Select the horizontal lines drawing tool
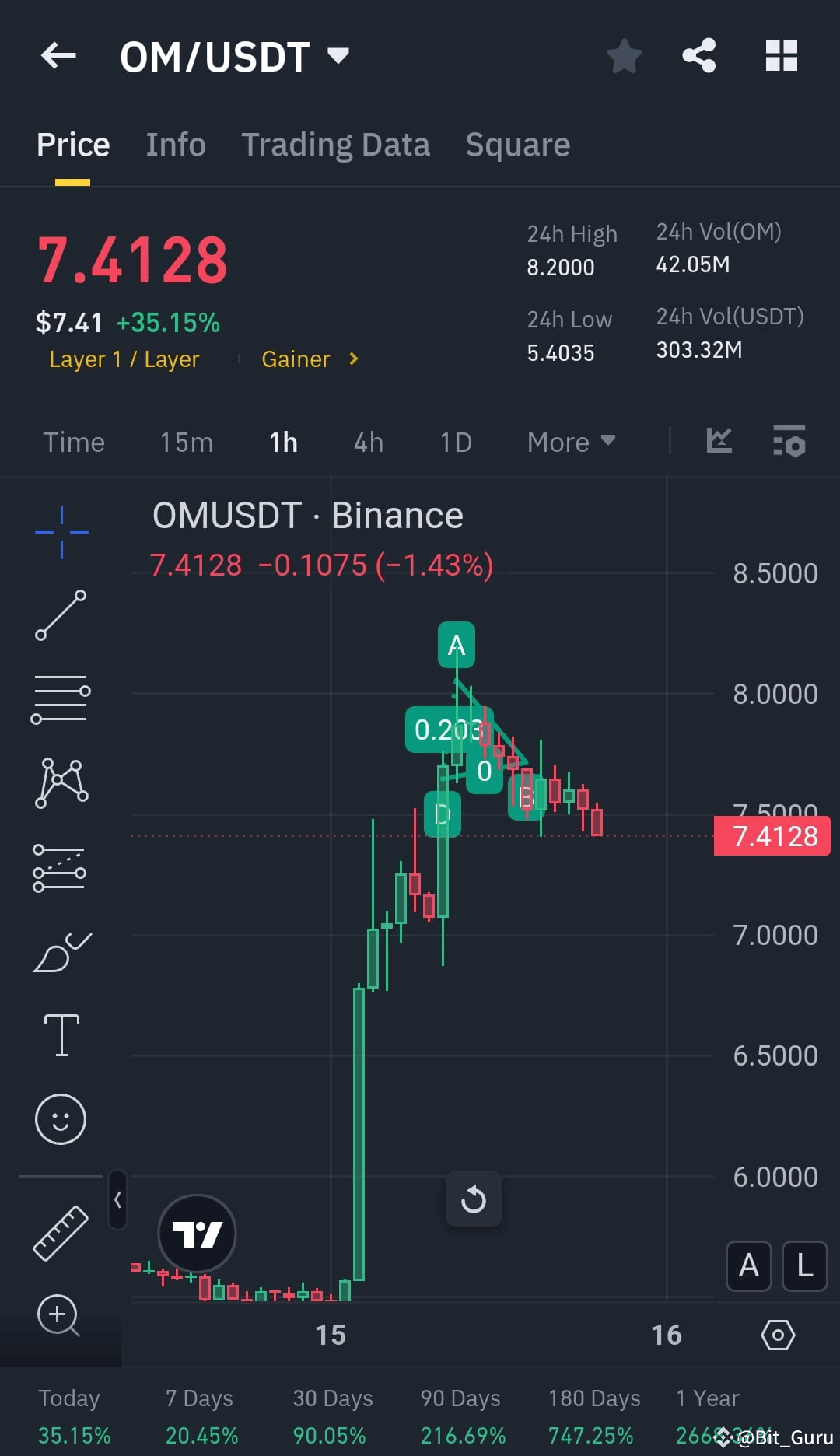 pyautogui.click(x=61, y=698)
